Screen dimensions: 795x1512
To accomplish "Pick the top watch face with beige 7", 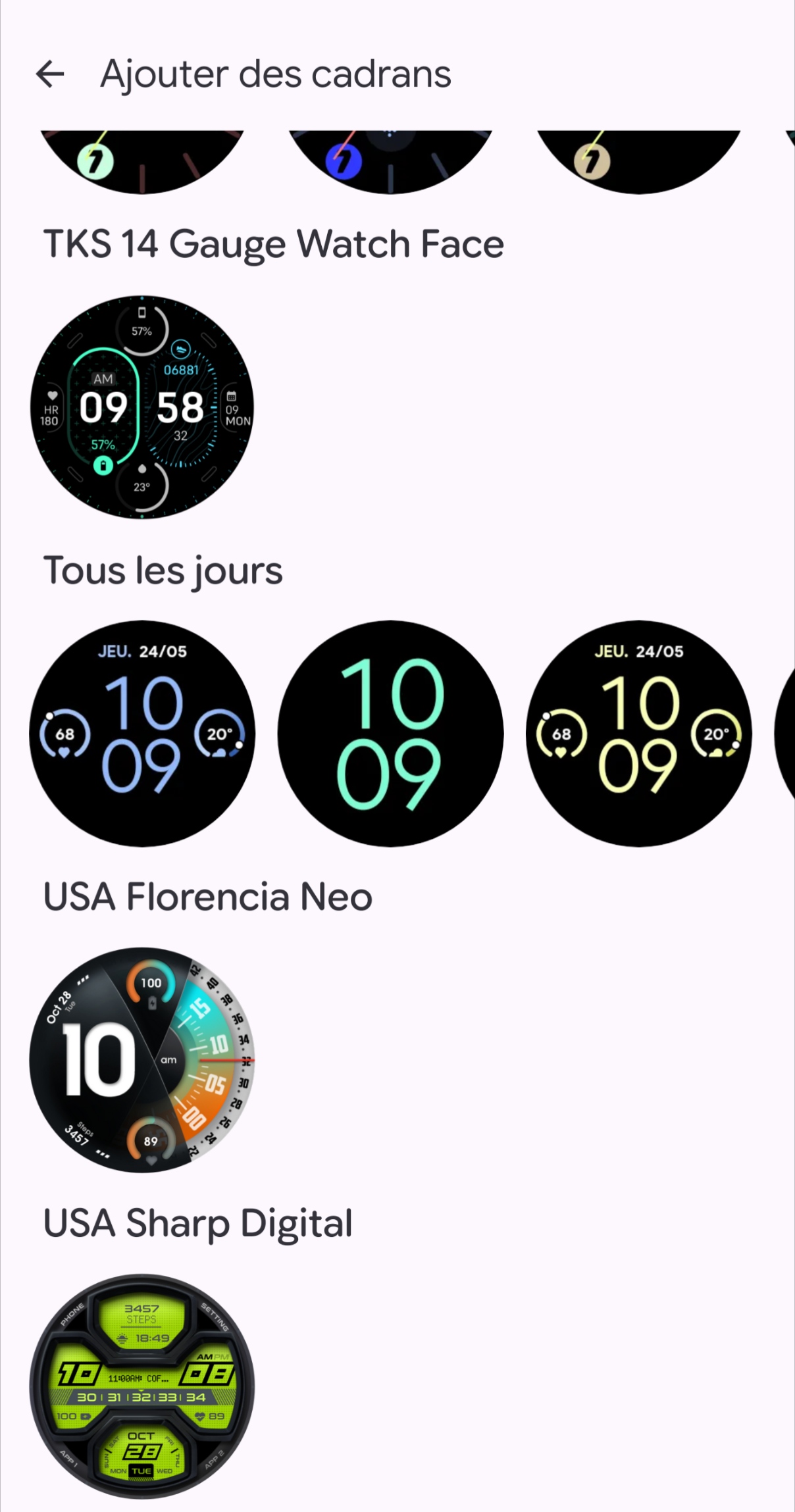I will pos(638,160).
